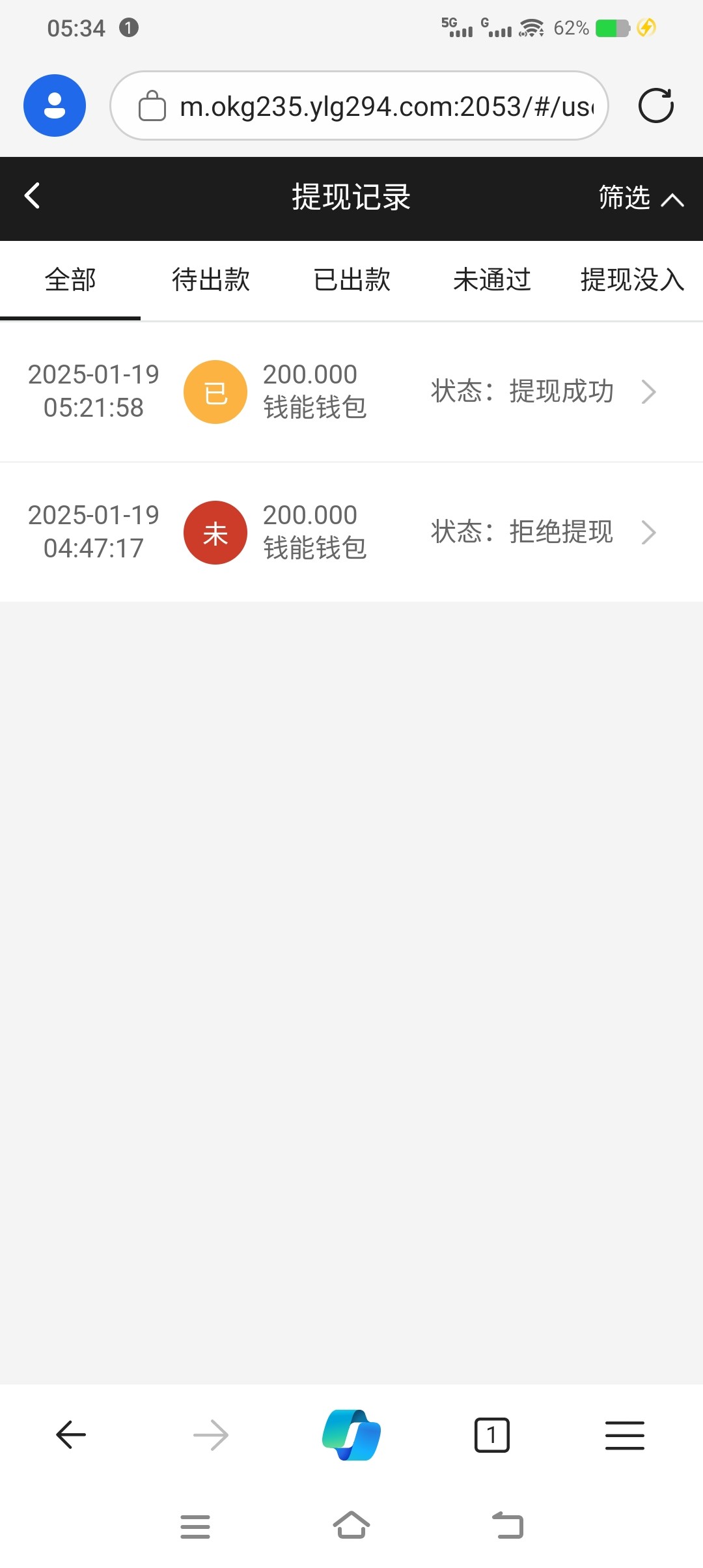703x1568 pixels.
Task: Open the 05:21:58 提现成功 withdrawal record
Action: (351, 391)
